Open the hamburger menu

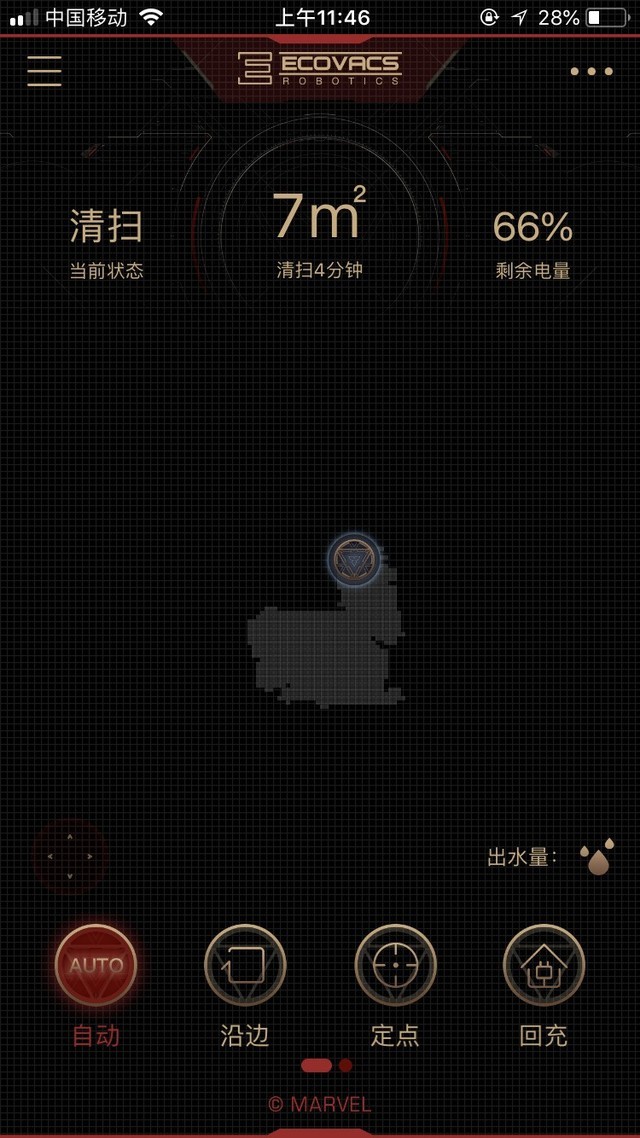[x=44, y=70]
